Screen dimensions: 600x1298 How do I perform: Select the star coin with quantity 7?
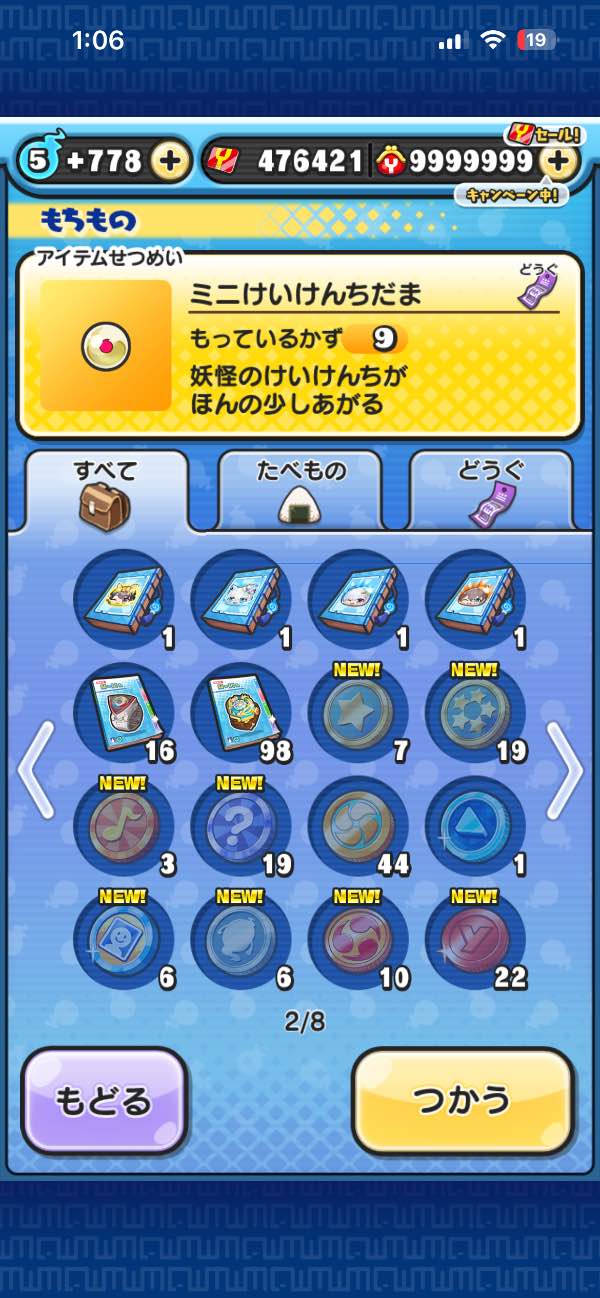[x=358, y=712]
